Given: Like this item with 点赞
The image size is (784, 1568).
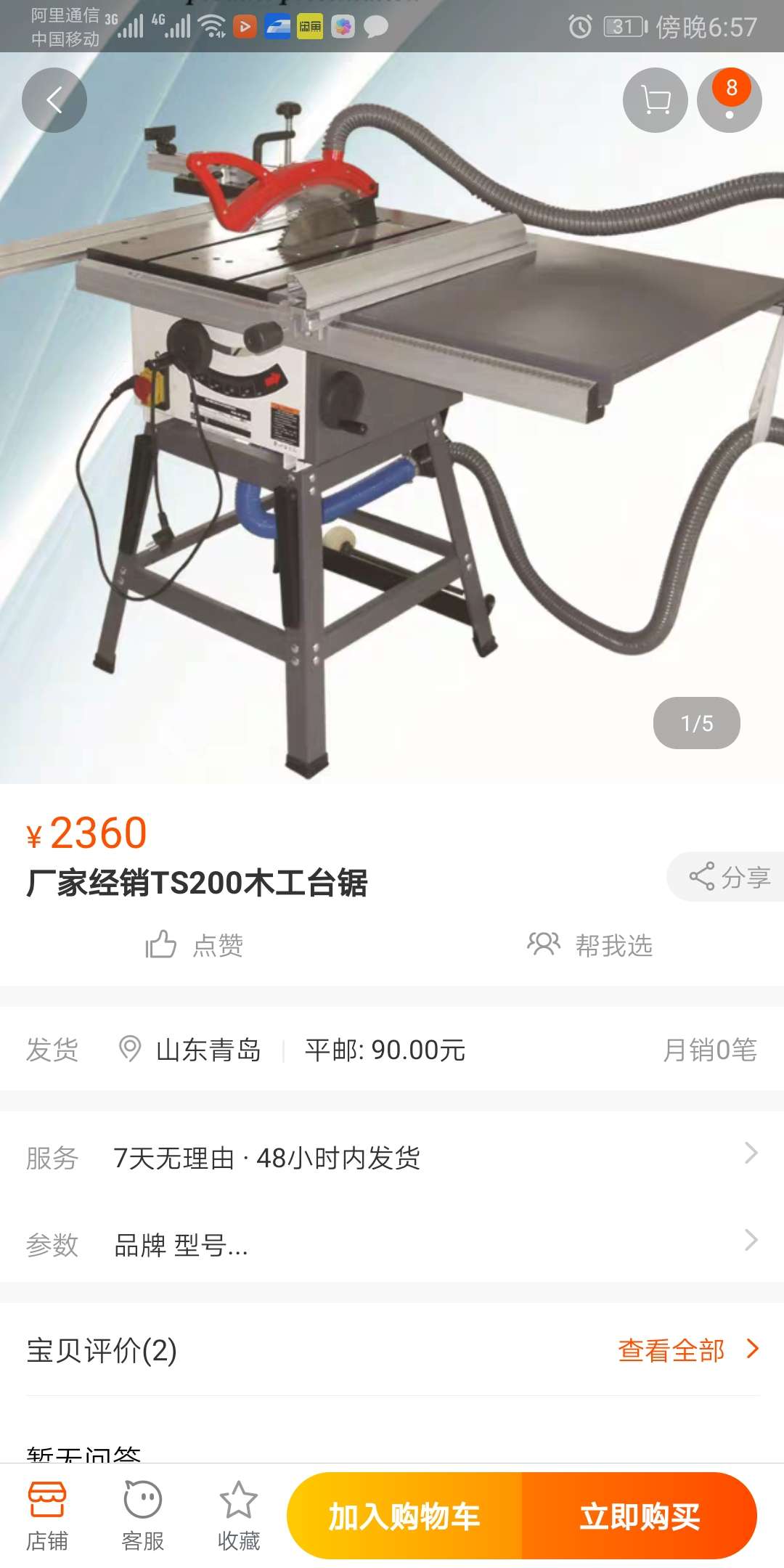Looking at the screenshot, I should [x=195, y=945].
